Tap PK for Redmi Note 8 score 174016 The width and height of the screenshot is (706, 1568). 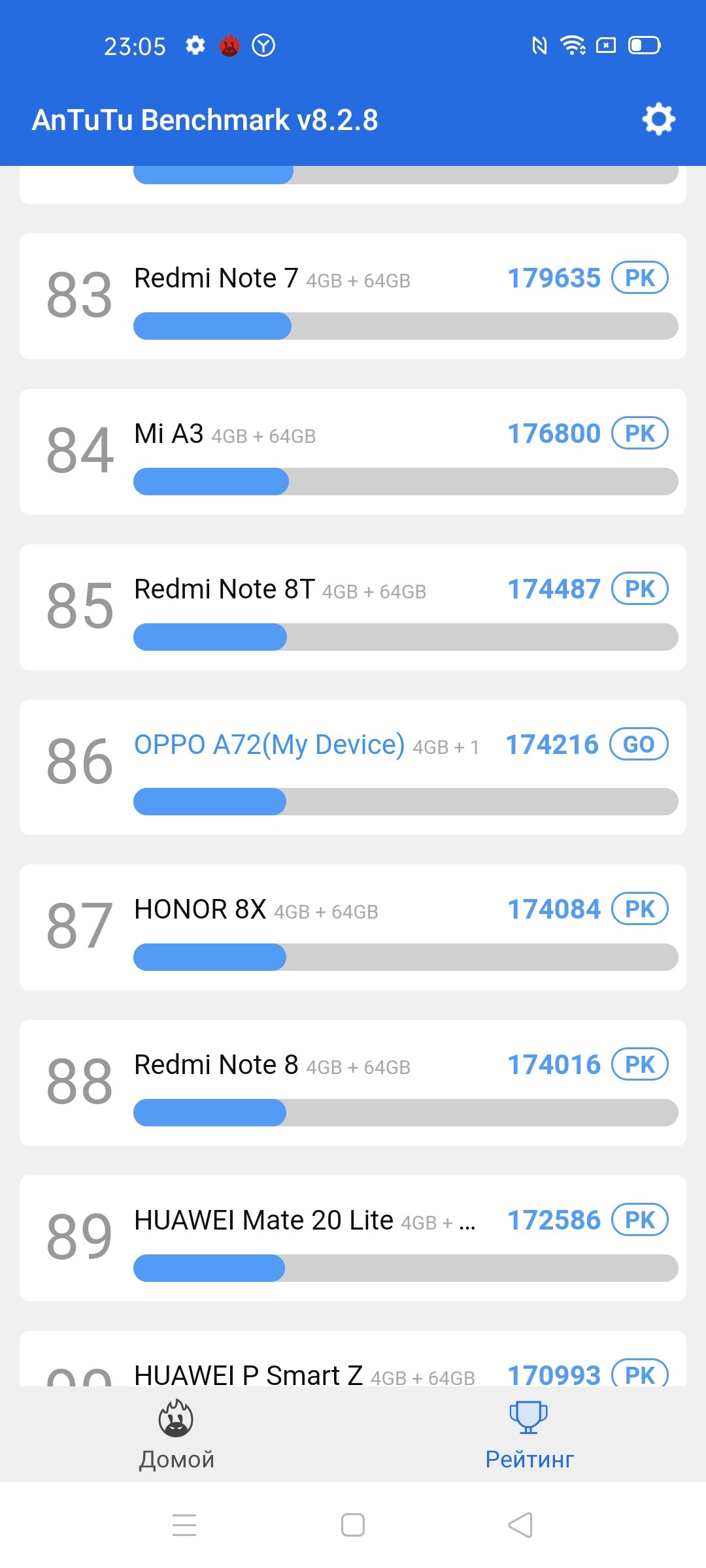640,1064
